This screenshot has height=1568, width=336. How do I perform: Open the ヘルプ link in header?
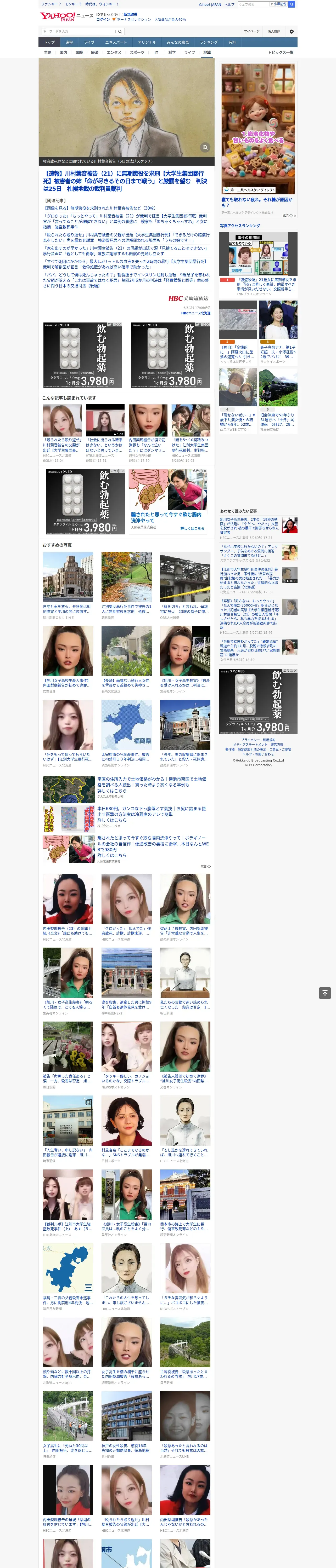pos(229,4)
